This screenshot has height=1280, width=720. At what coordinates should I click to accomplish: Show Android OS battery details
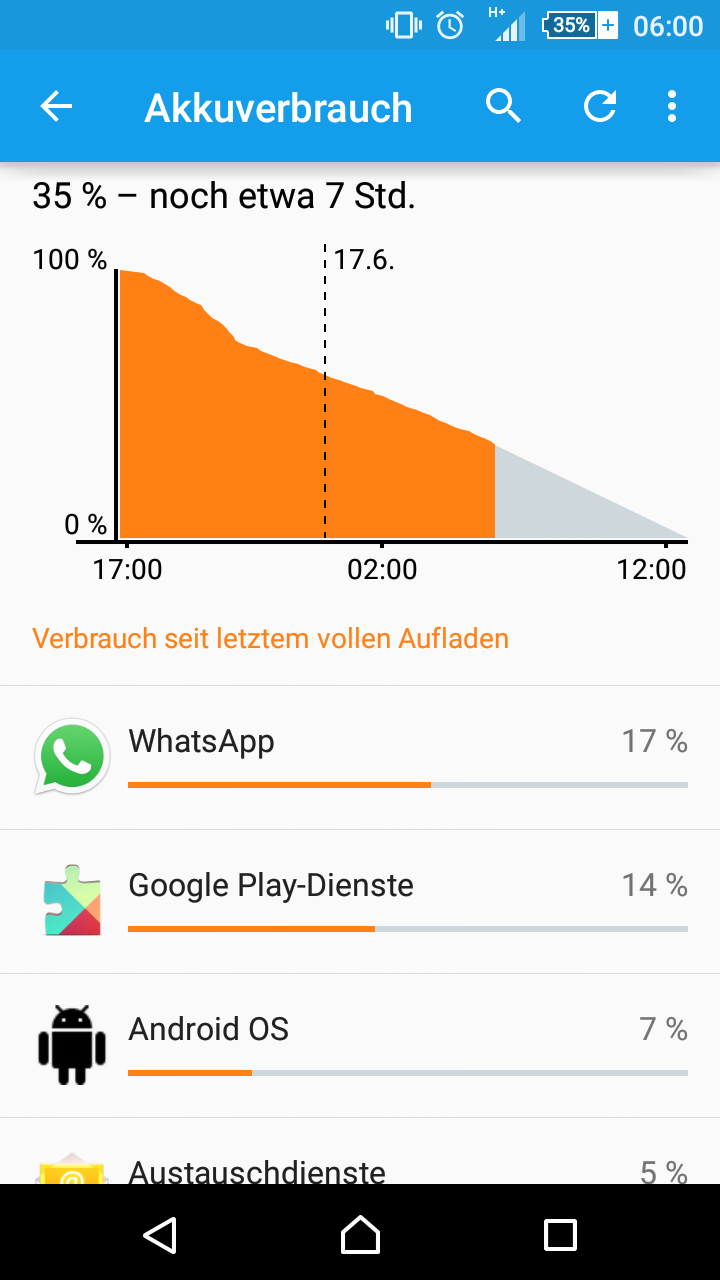(x=360, y=1045)
